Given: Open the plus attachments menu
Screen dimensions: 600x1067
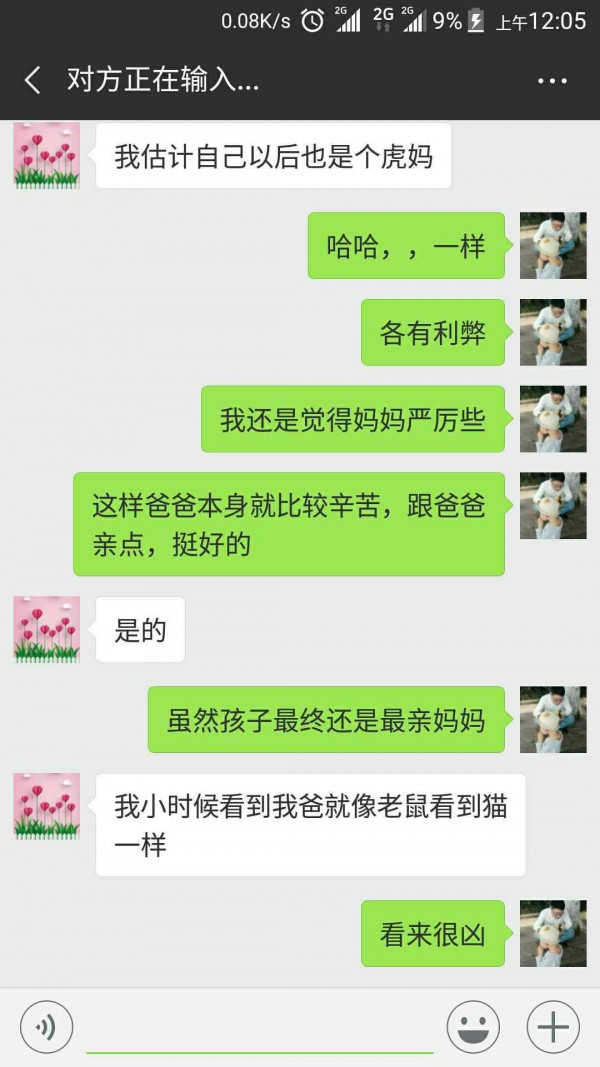Looking at the screenshot, I should (553, 1027).
